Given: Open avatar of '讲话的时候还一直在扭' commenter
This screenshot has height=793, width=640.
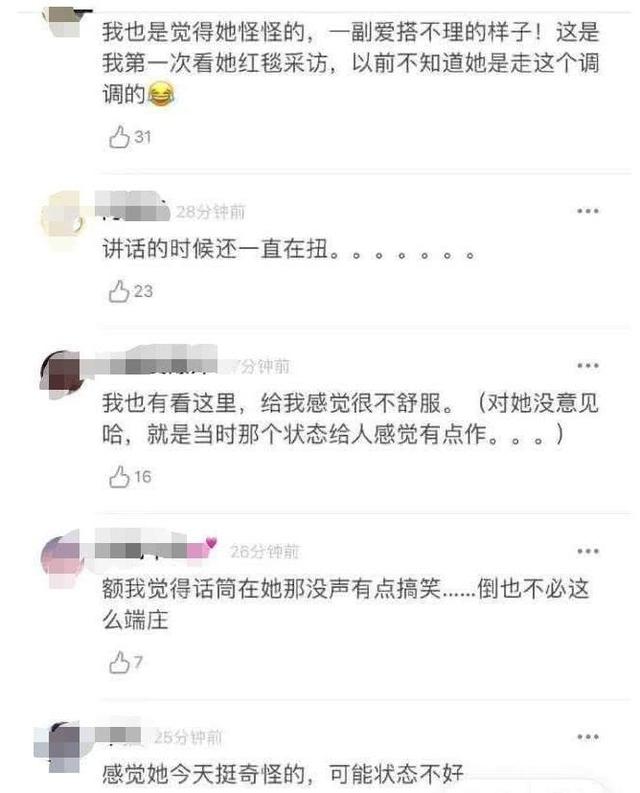Looking at the screenshot, I should [63, 216].
